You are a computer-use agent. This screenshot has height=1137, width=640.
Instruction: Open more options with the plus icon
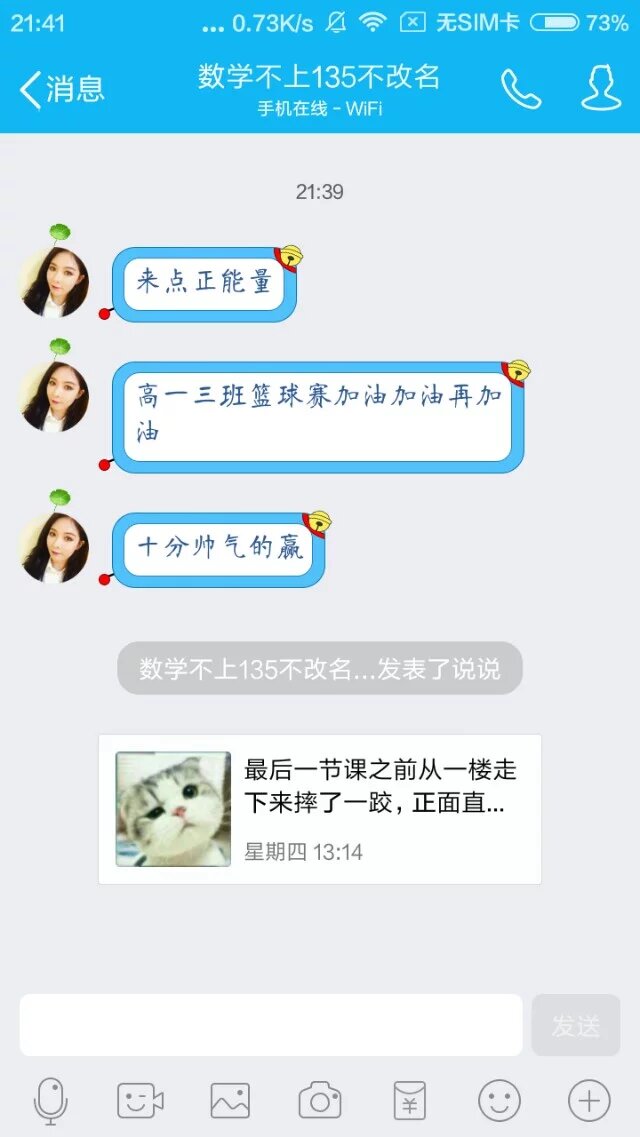click(589, 1101)
